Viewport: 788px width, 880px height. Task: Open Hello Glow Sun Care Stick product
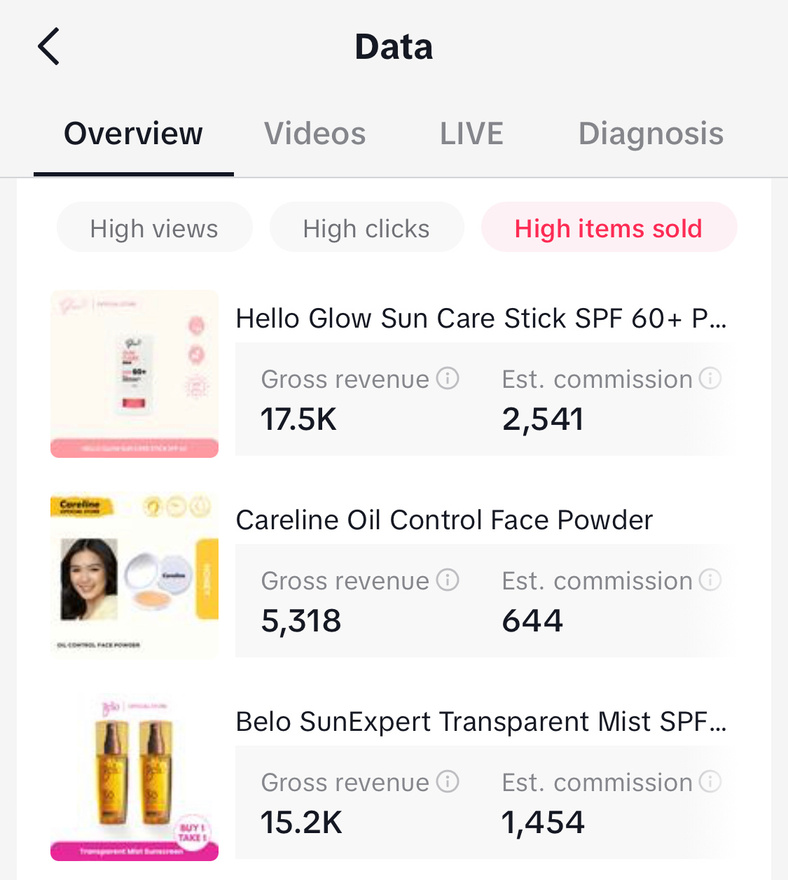[x=481, y=319]
